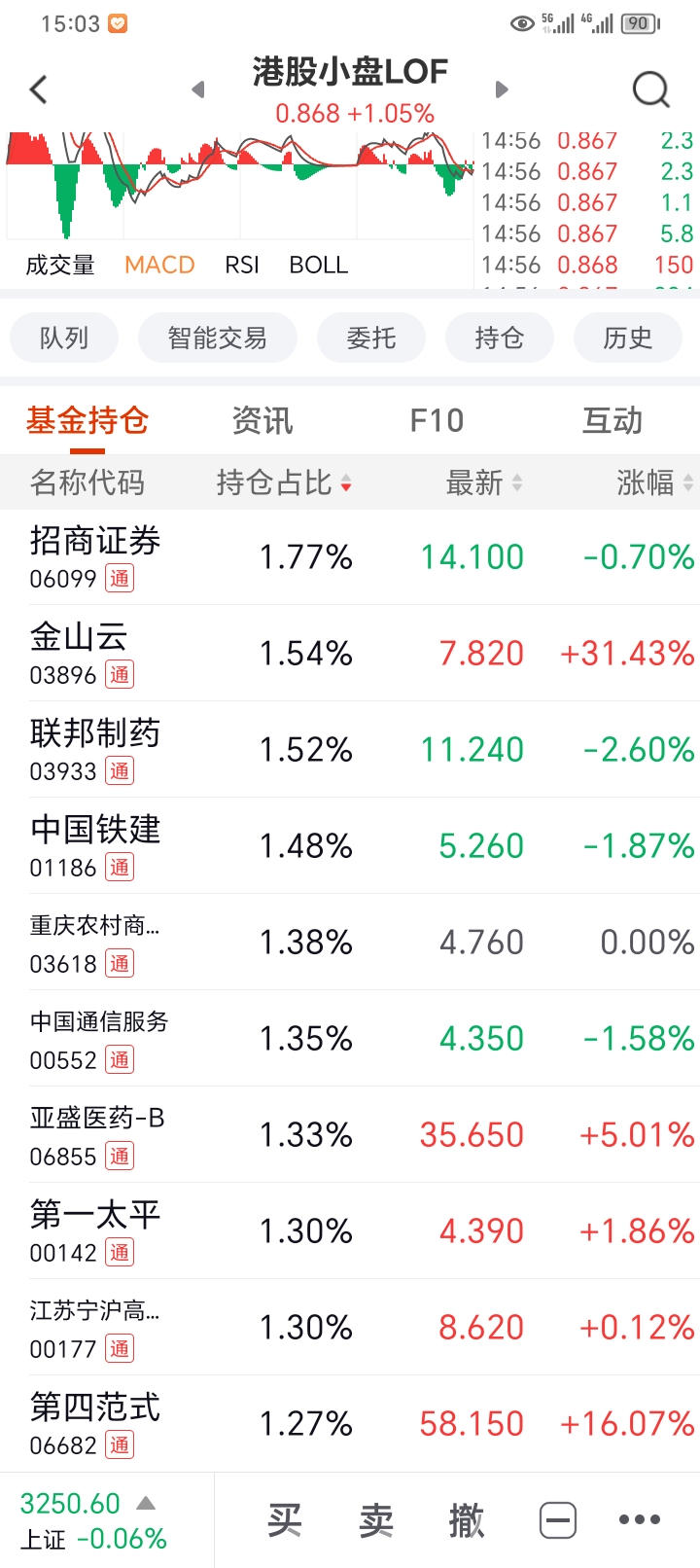Select the BOLL indicator
700x1568 pixels.
click(x=318, y=265)
